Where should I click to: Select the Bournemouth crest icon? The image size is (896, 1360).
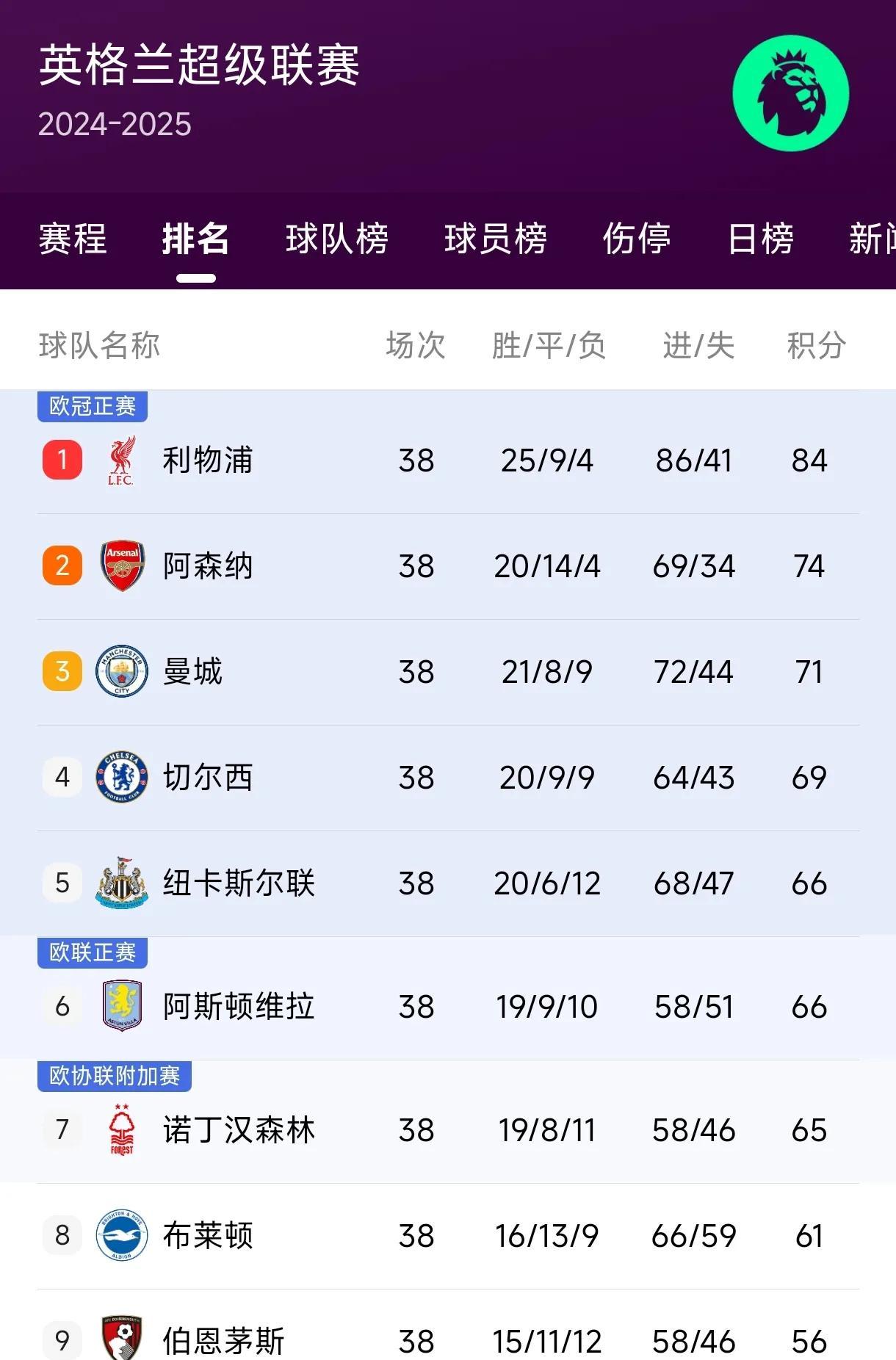(121, 1341)
